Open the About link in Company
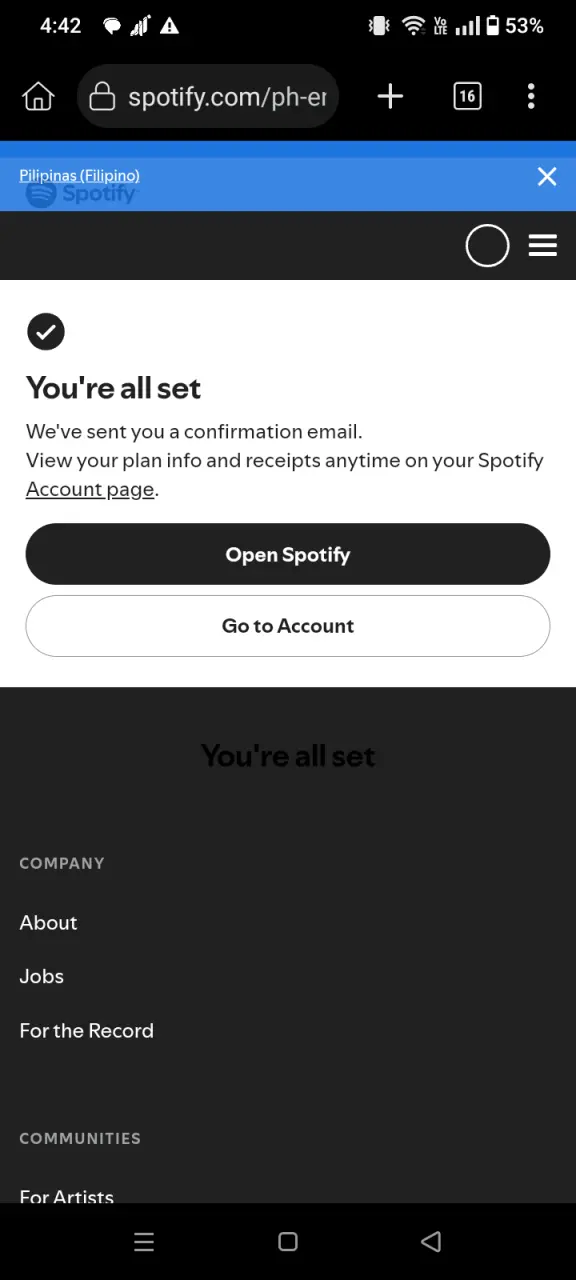This screenshot has width=576, height=1280. 48,922
